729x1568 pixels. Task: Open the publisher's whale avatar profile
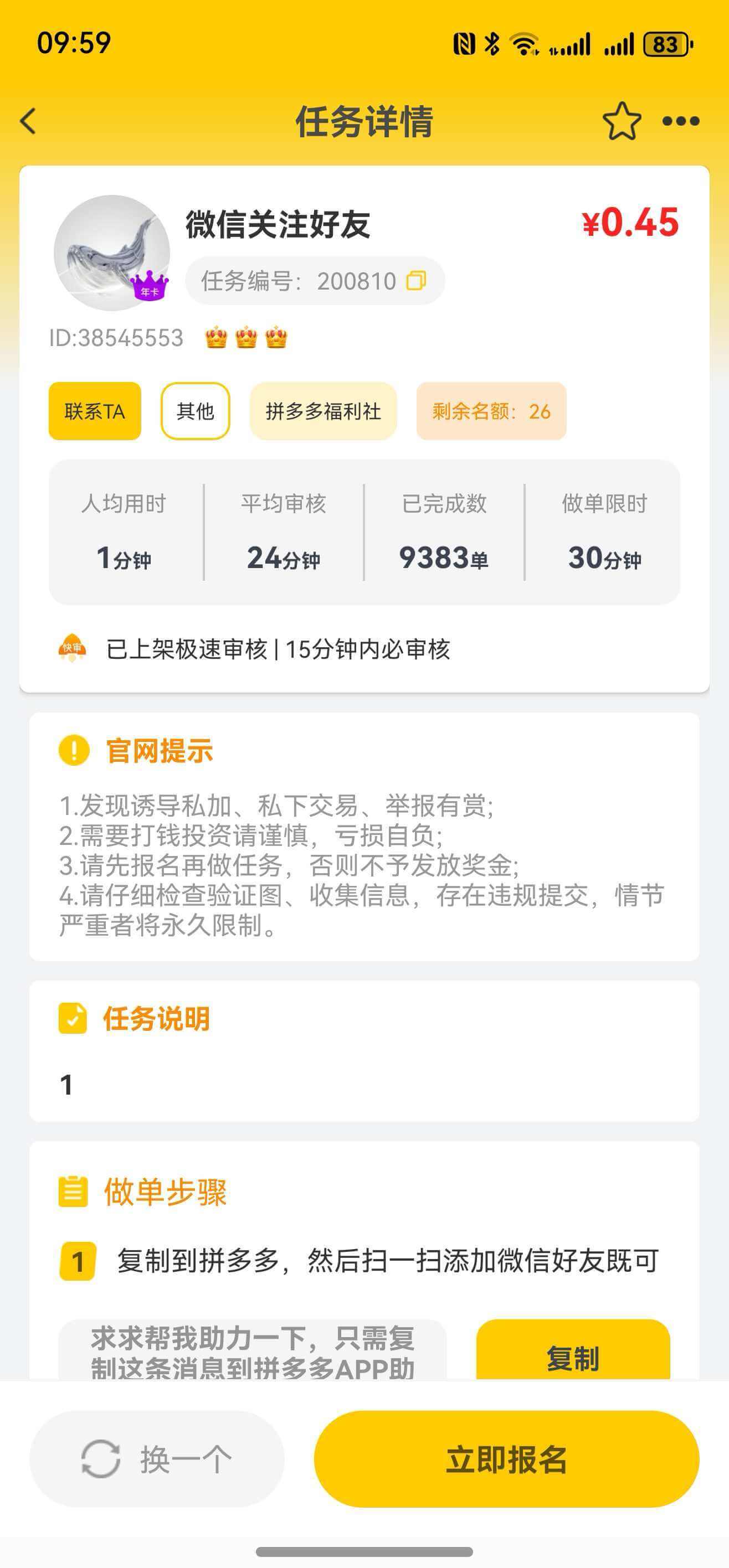click(111, 252)
